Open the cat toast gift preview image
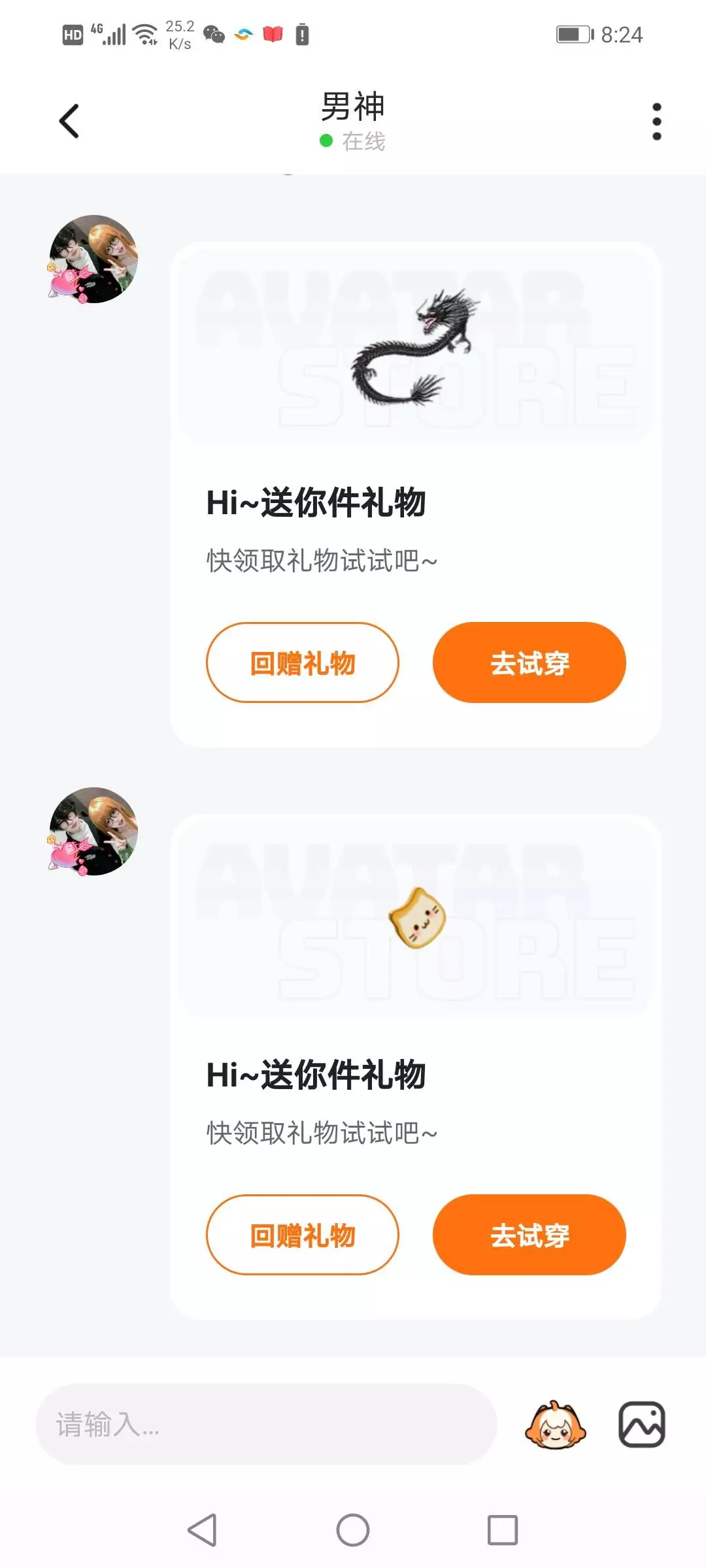The image size is (706, 1568). (416, 917)
